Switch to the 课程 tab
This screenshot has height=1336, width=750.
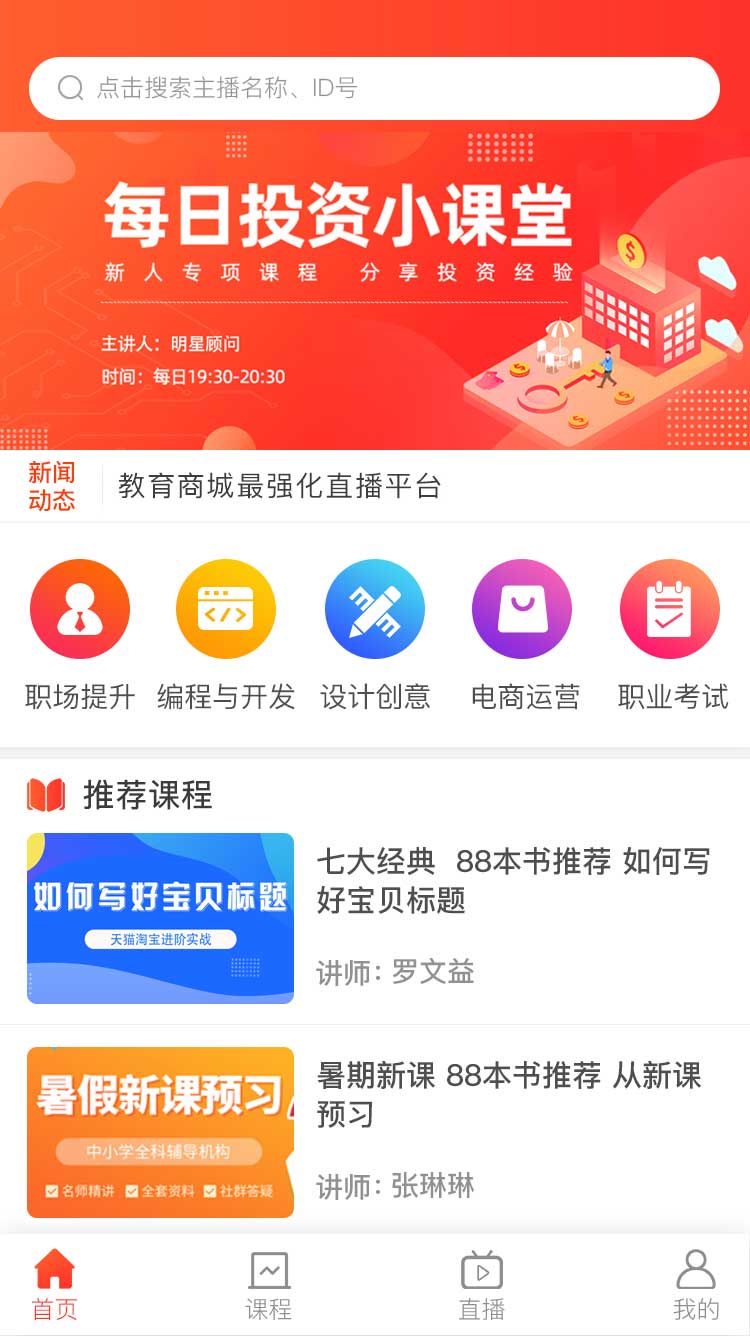[x=269, y=1285]
